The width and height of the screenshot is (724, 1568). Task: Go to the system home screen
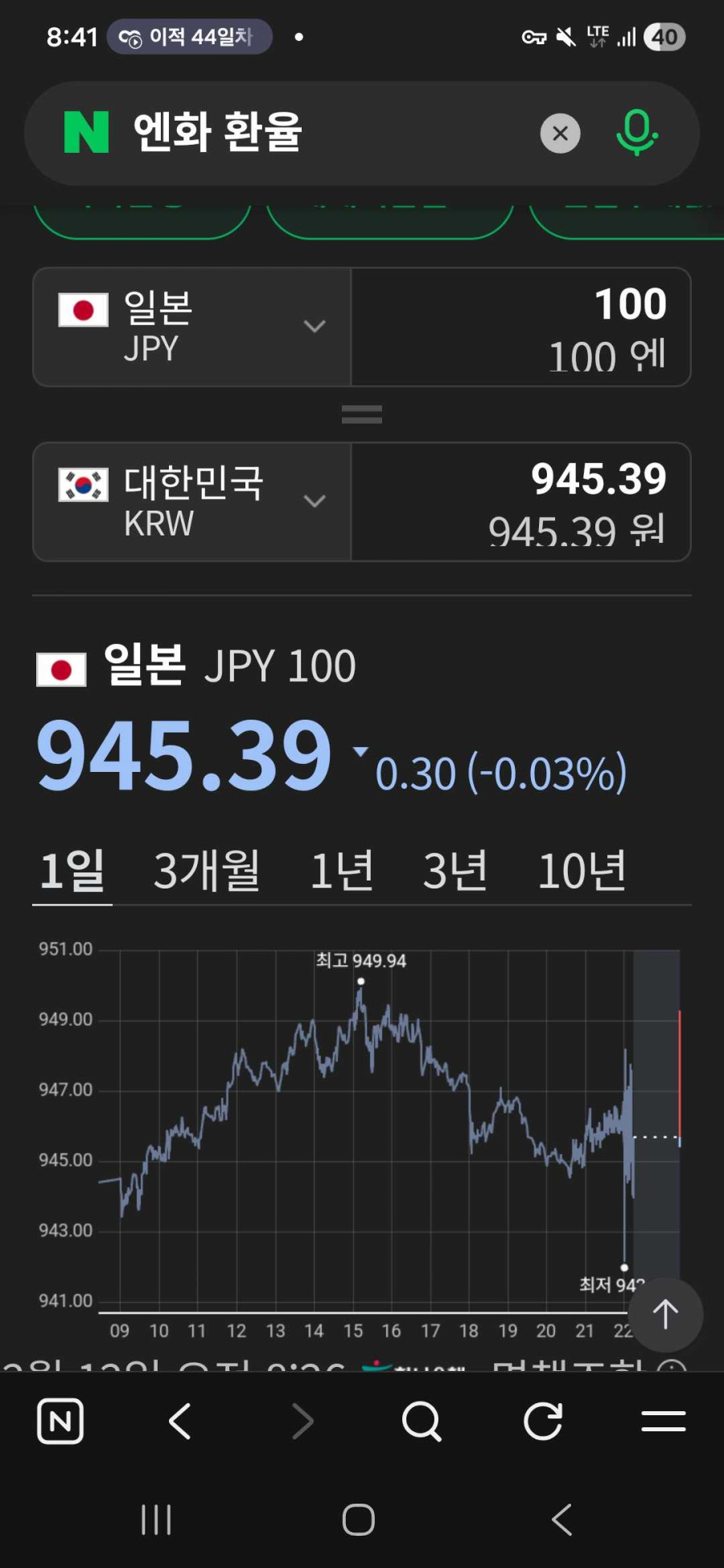point(359,1520)
